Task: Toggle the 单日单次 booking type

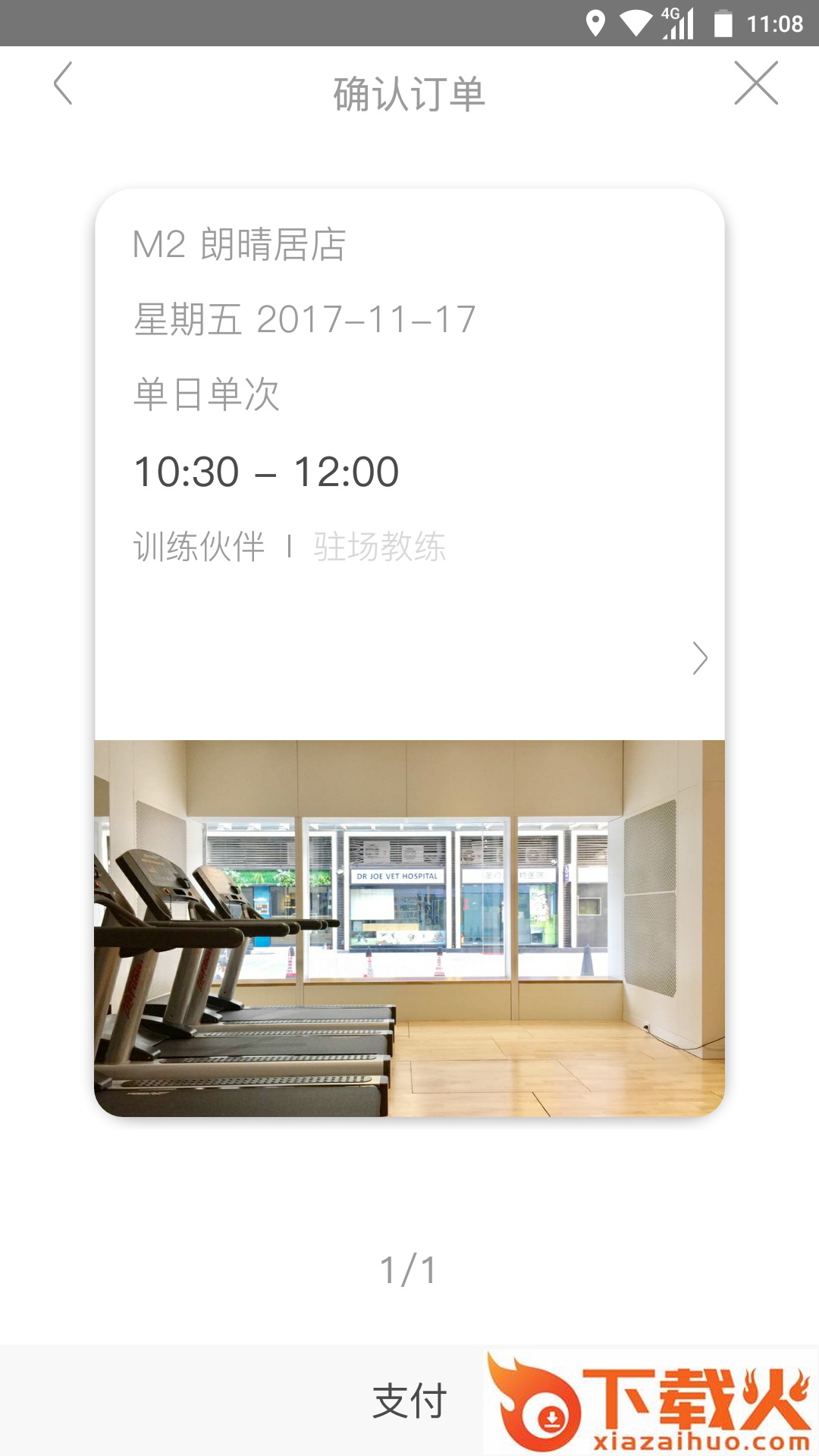Action: click(x=205, y=394)
